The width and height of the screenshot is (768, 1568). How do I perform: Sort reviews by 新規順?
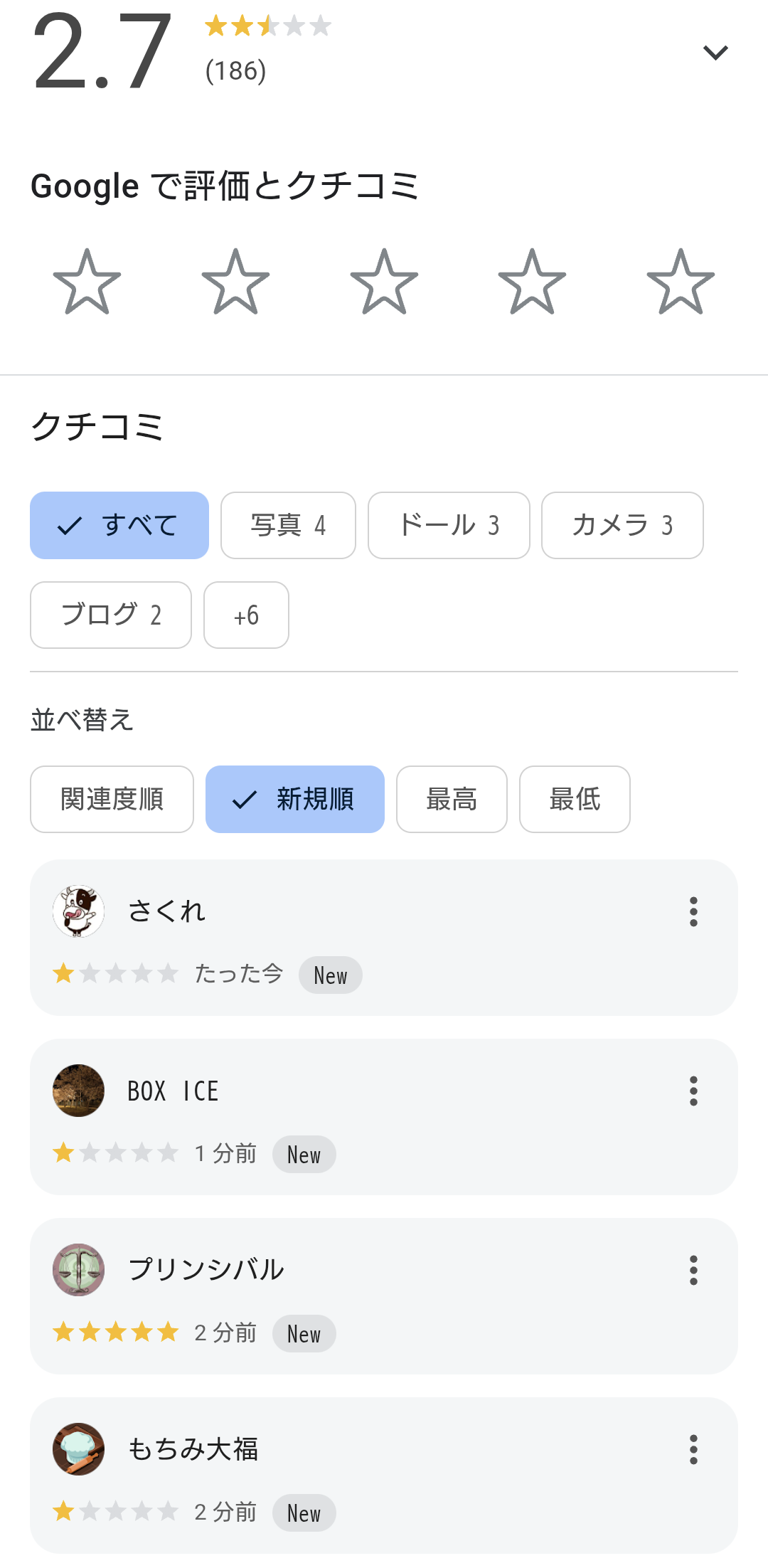pyautogui.click(x=295, y=799)
